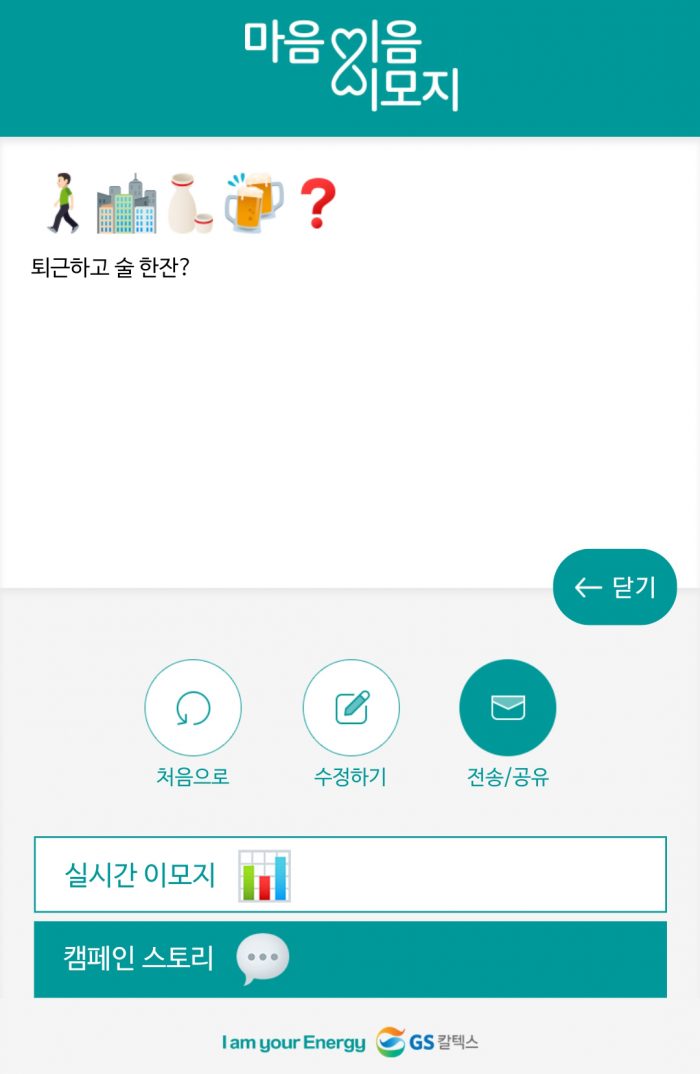This screenshot has height=1074, width=700.
Task: Share the emoji message with 전송/공유
Action: tap(508, 708)
